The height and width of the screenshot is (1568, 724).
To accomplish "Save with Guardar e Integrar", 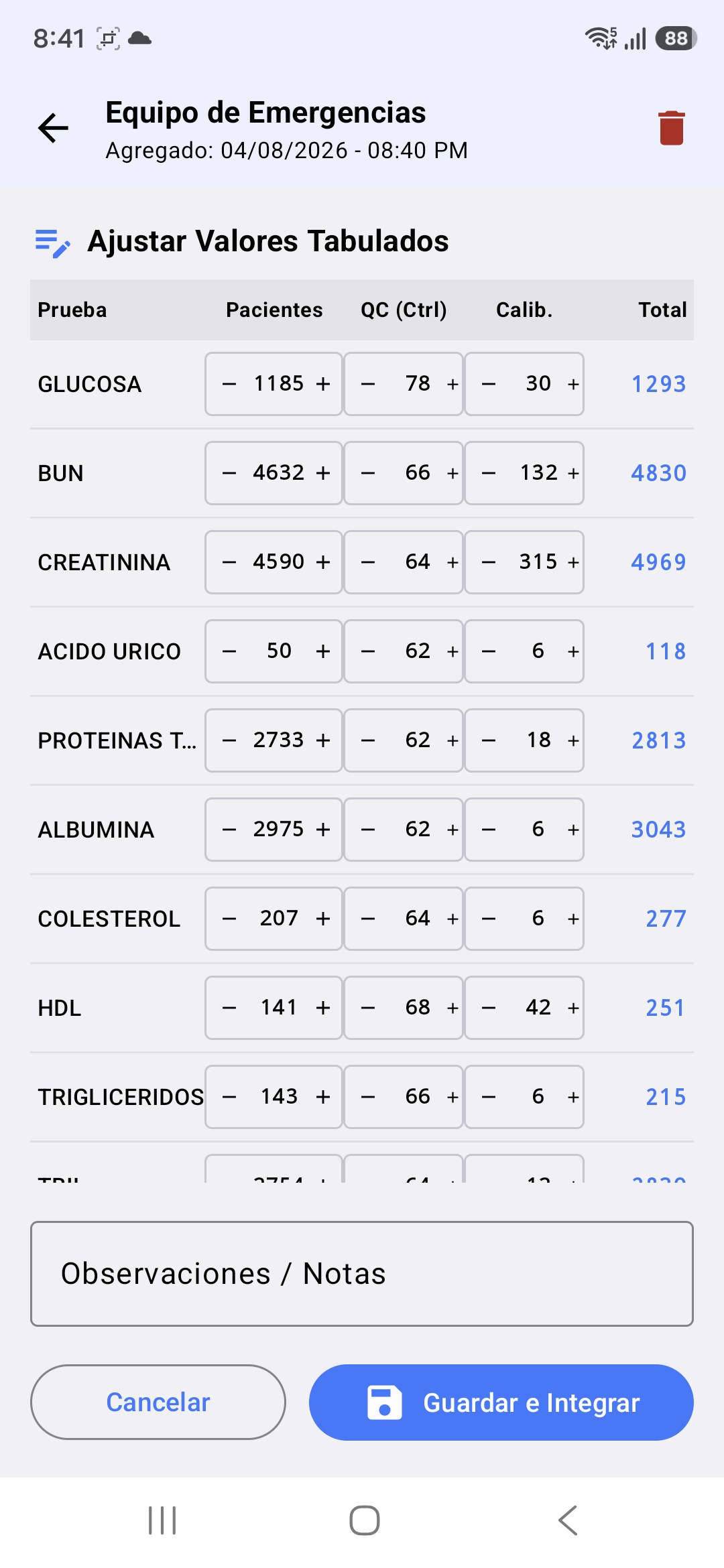I will [501, 1402].
